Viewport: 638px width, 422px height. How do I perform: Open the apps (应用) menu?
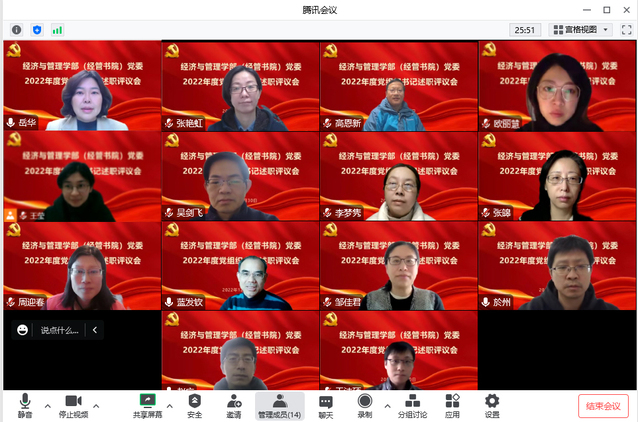[452, 404]
